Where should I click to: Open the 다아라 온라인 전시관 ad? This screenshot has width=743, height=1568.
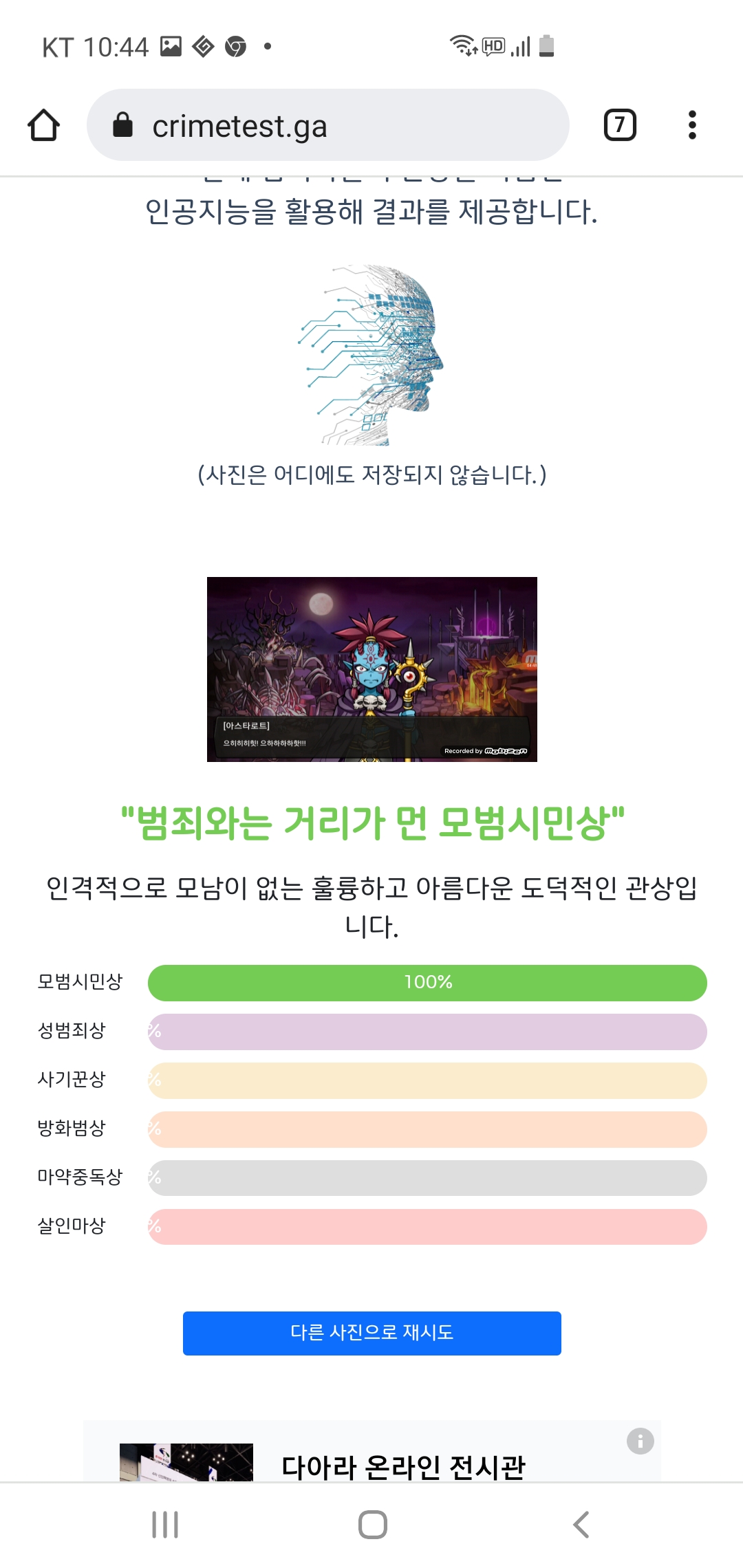[403, 1466]
